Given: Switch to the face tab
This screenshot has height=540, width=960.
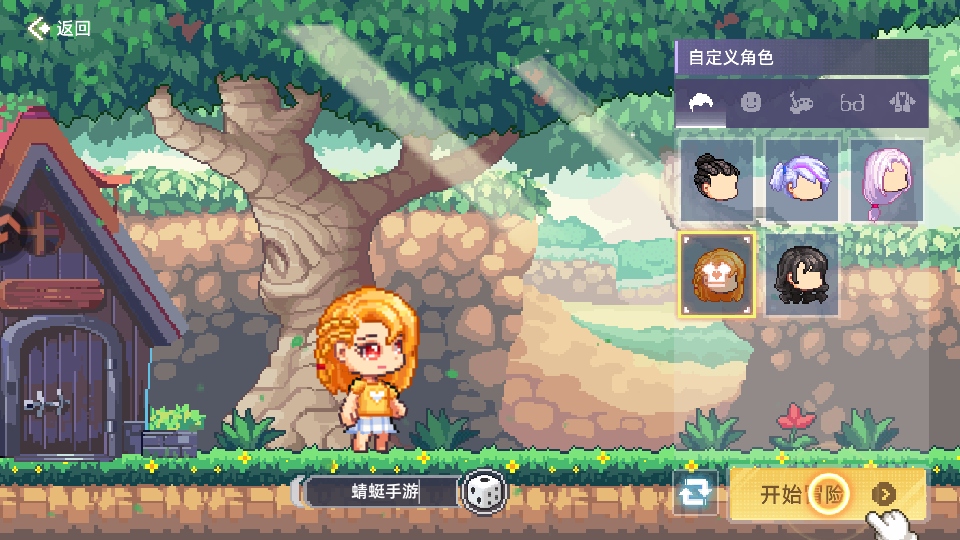Looking at the screenshot, I should point(750,103).
